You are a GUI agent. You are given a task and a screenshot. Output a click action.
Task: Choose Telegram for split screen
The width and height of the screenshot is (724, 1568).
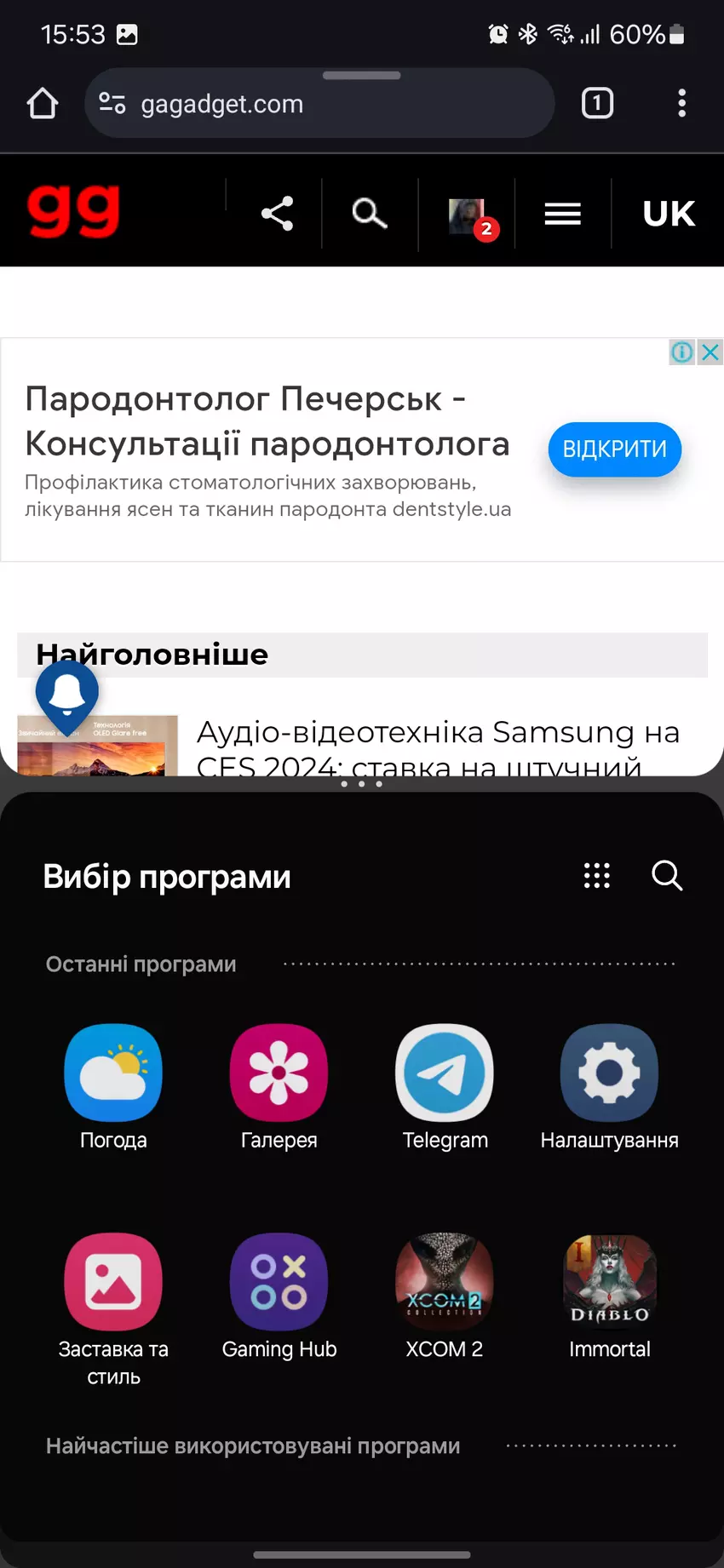pyautogui.click(x=445, y=1073)
